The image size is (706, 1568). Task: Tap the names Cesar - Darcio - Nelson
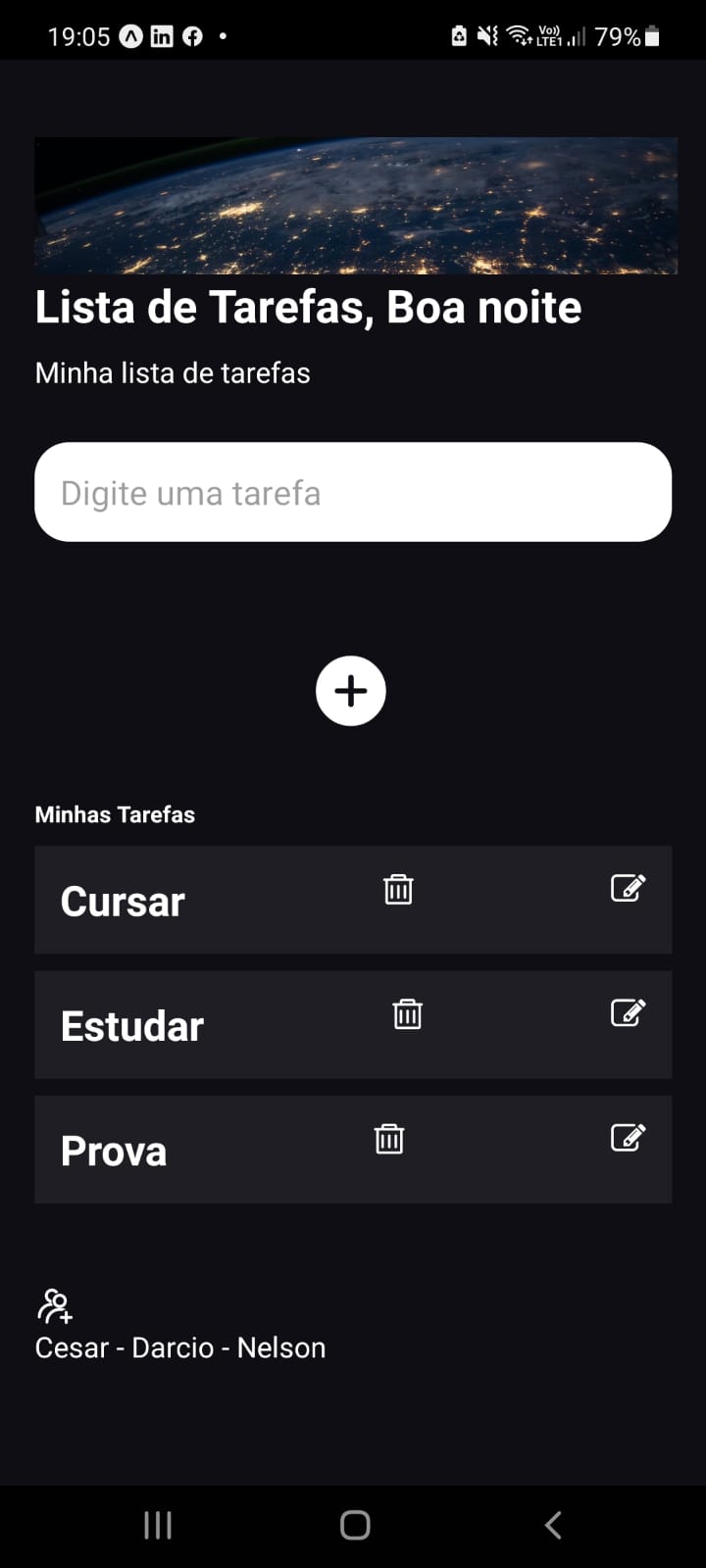click(179, 1347)
